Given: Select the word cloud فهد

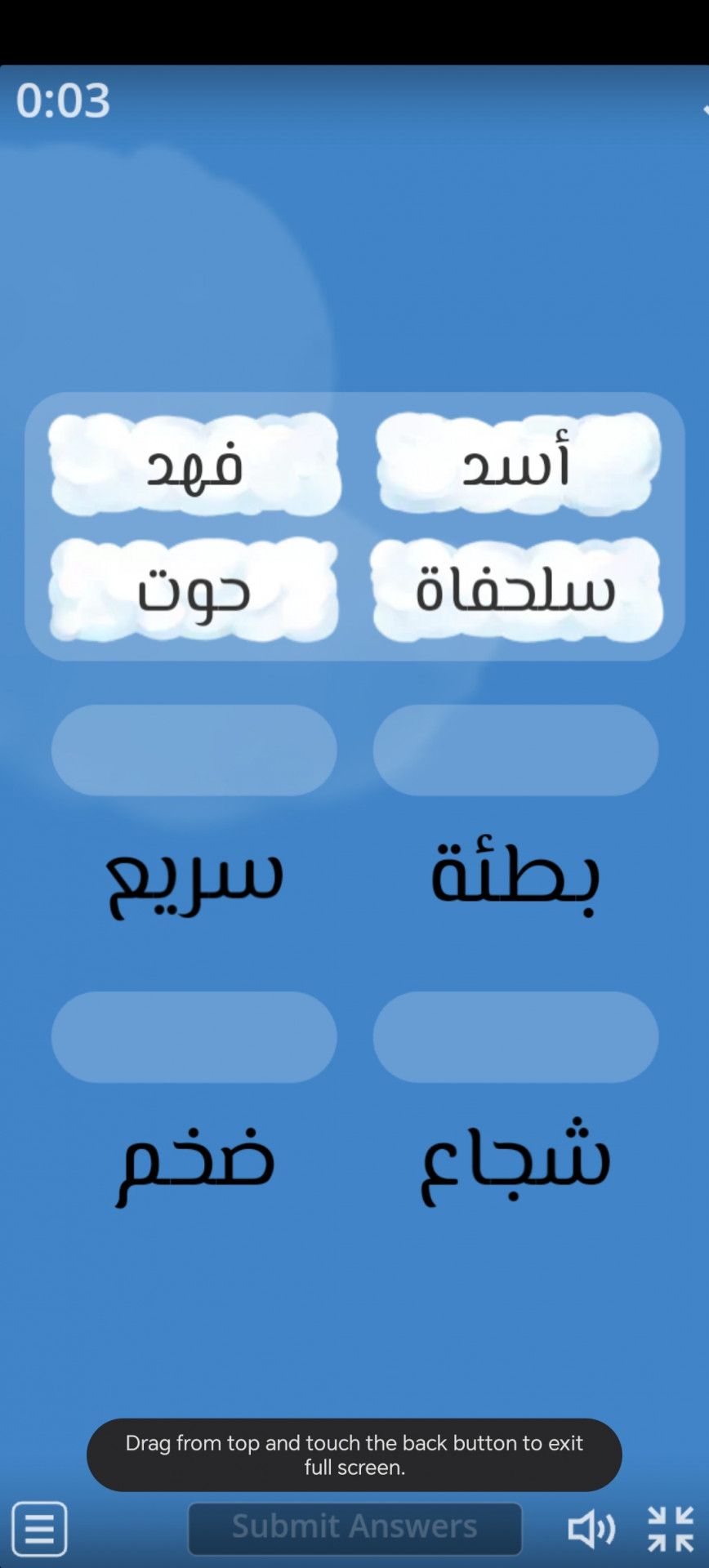Looking at the screenshot, I should click(194, 464).
